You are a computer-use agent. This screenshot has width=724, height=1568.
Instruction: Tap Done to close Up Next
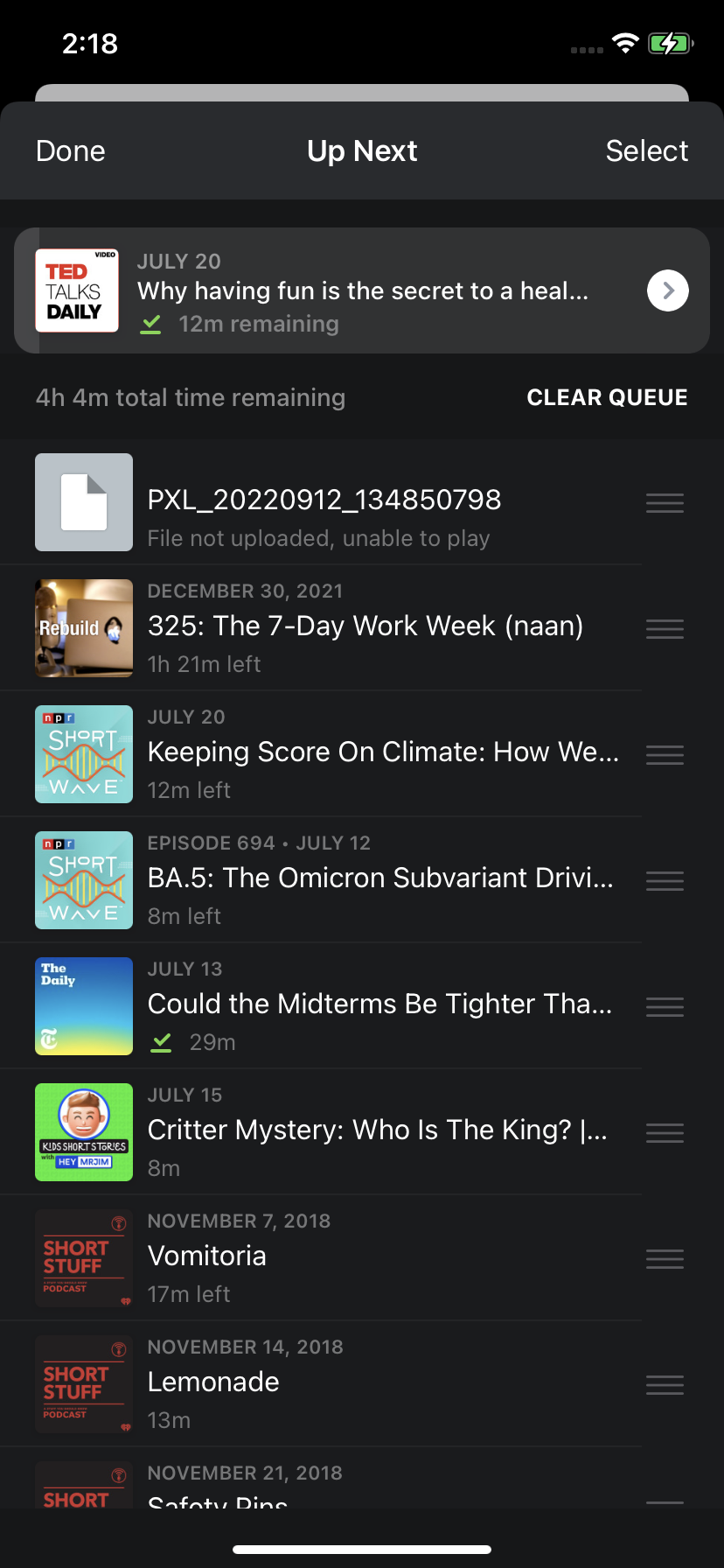70,150
